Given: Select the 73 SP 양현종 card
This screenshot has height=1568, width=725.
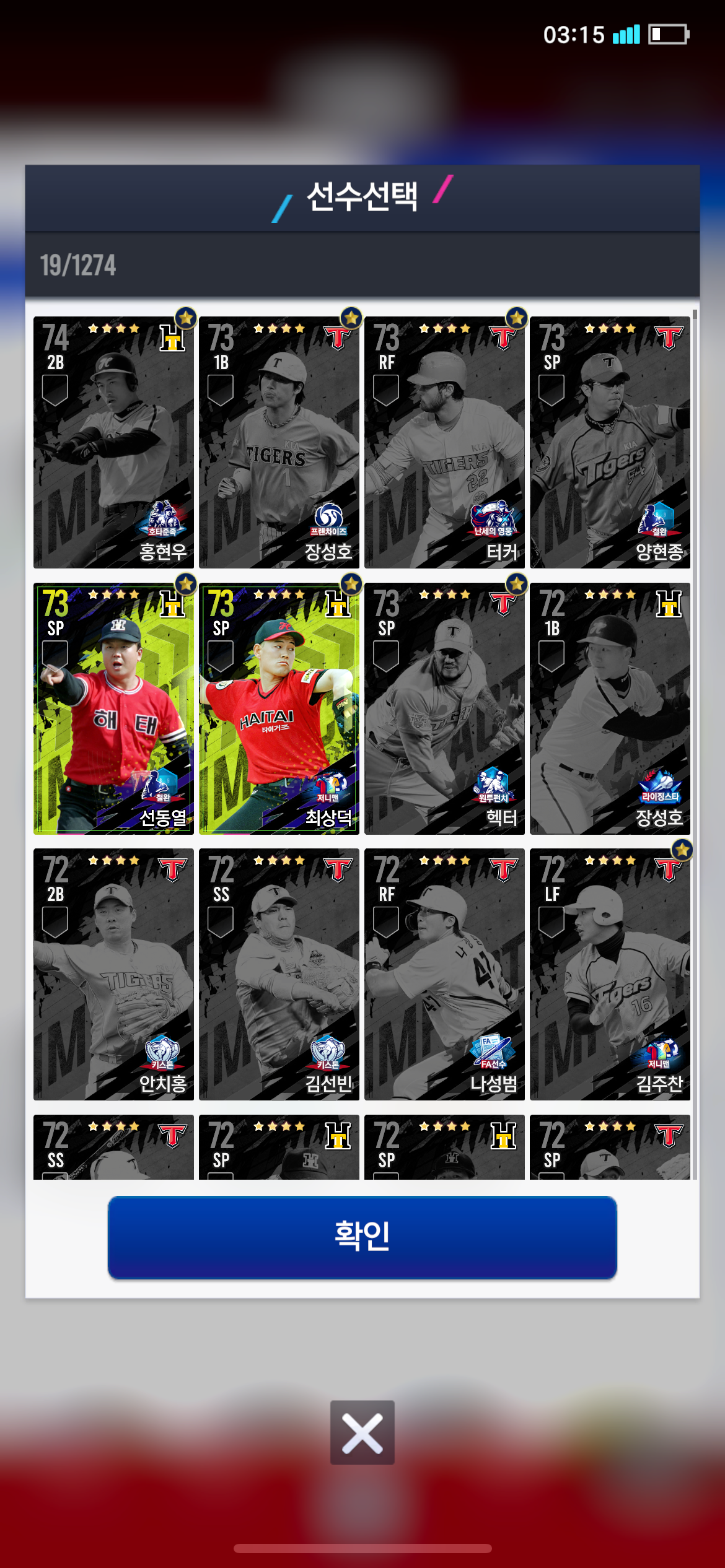Looking at the screenshot, I should click(610, 442).
